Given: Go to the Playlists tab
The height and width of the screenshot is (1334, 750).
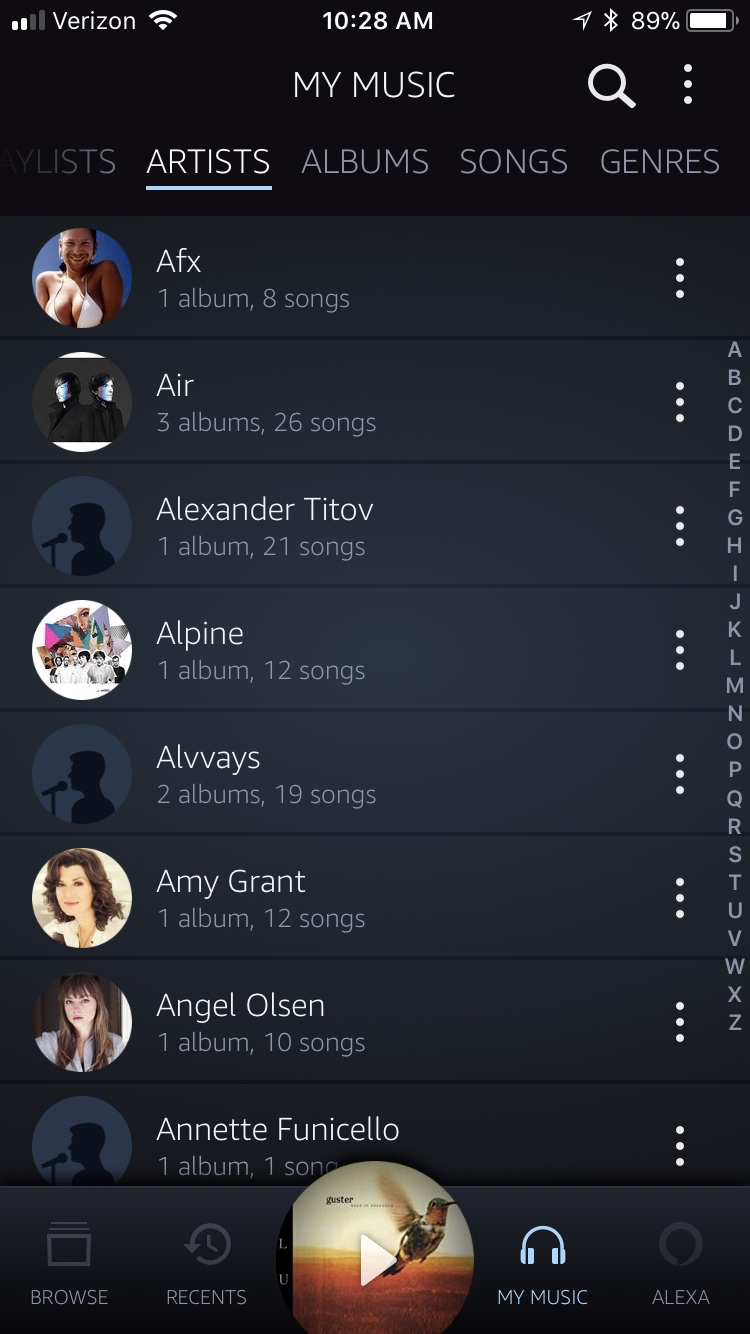Looking at the screenshot, I should 60,162.
